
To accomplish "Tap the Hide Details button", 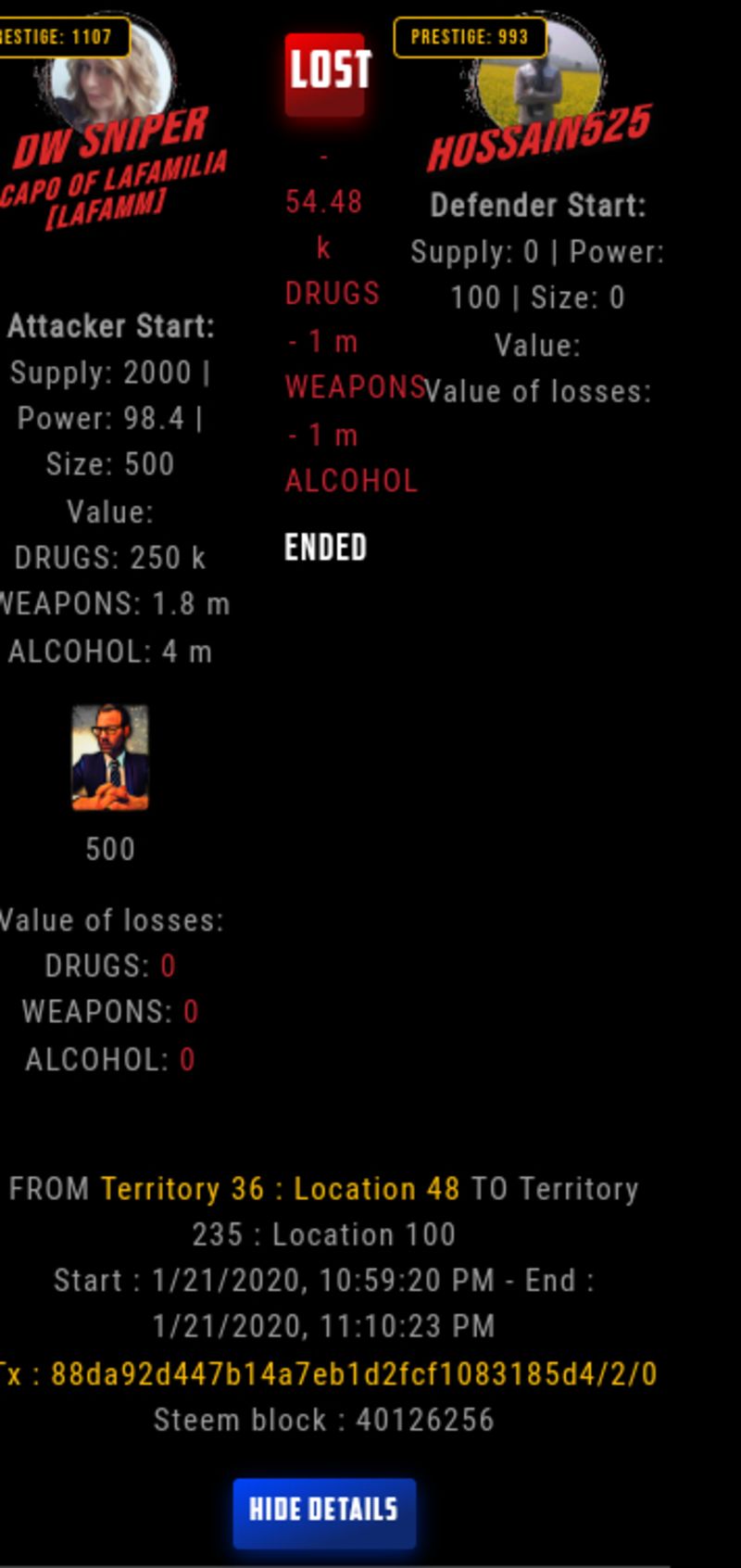I will [323, 1512].
